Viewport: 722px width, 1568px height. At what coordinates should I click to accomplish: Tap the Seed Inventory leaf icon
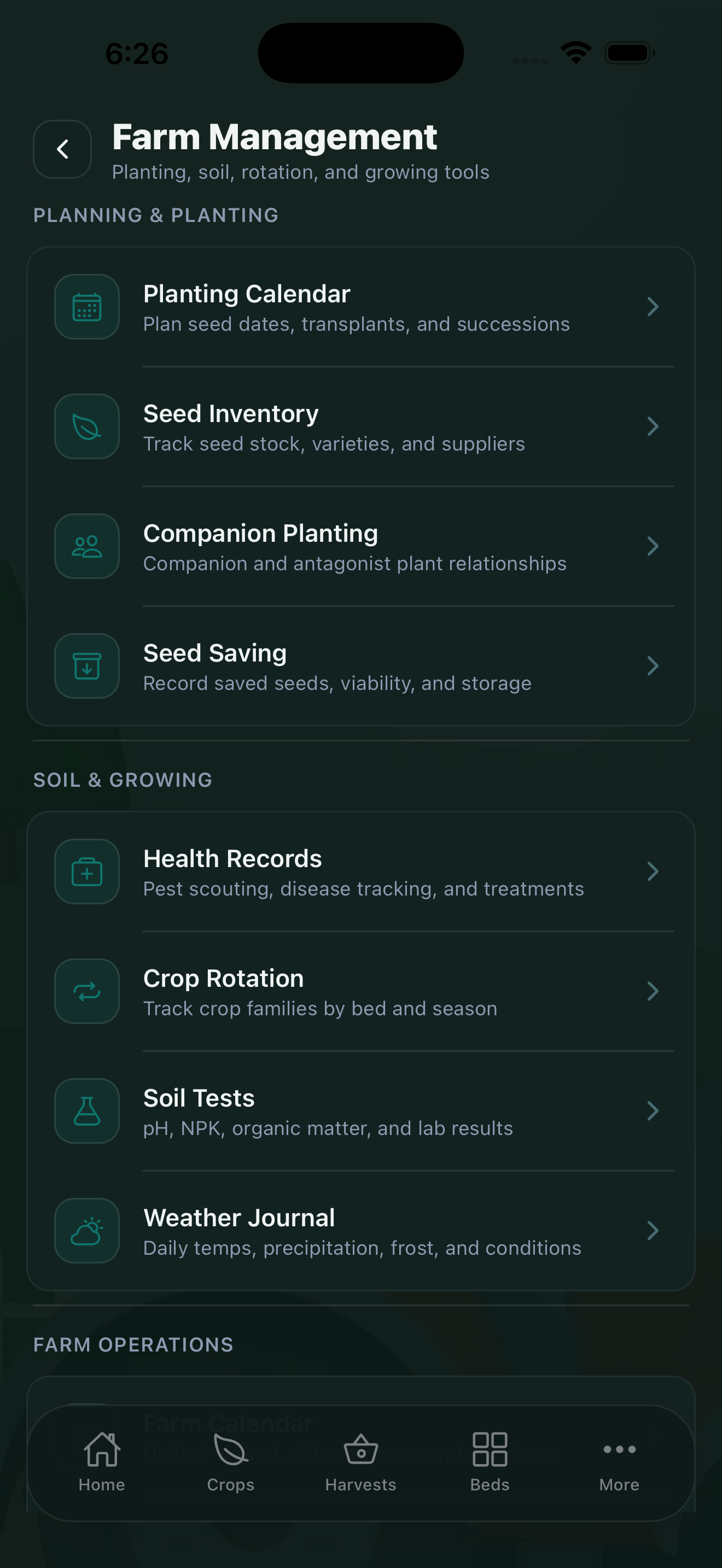(87, 426)
